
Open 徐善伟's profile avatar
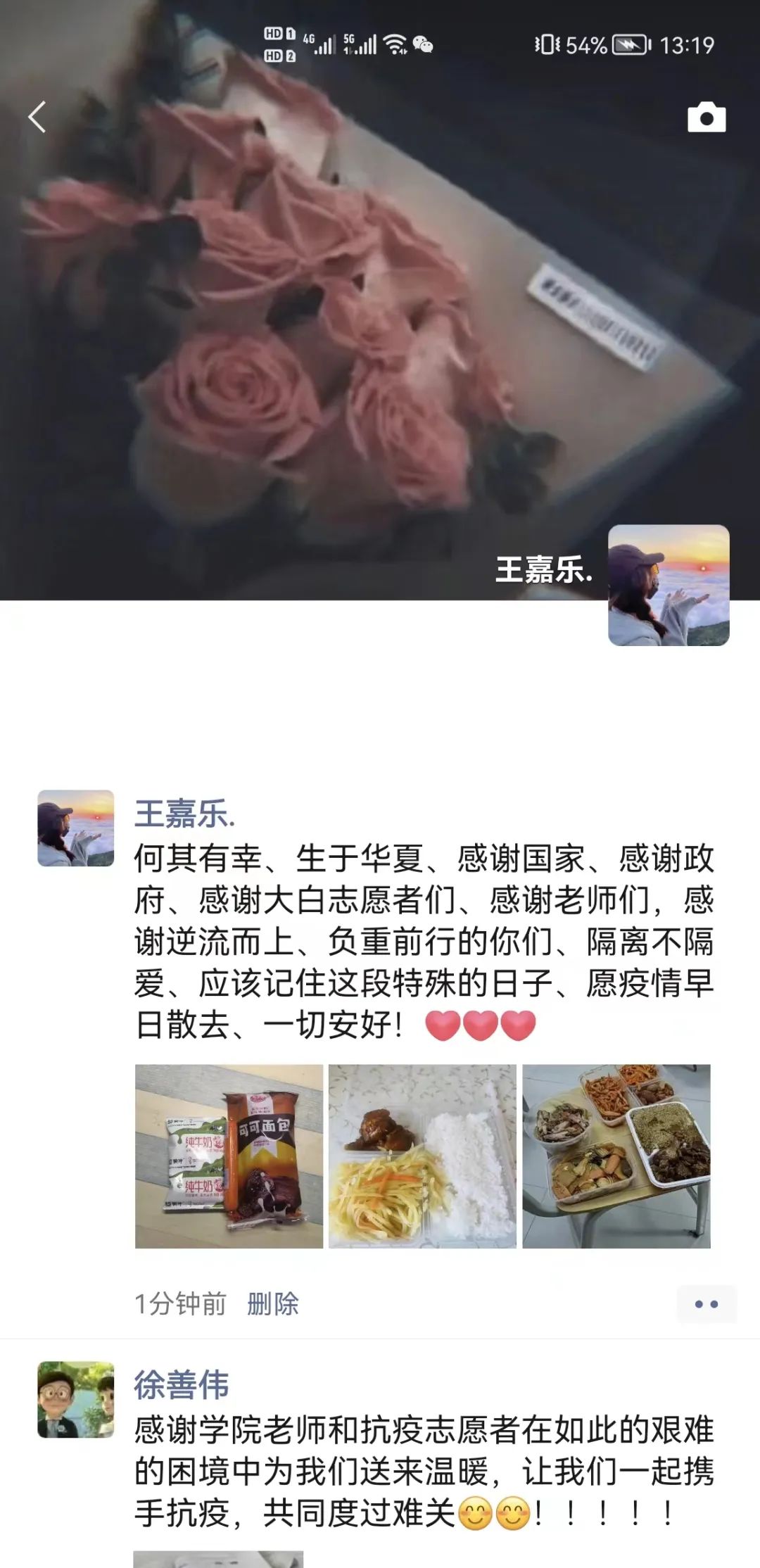pos(75,1399)
